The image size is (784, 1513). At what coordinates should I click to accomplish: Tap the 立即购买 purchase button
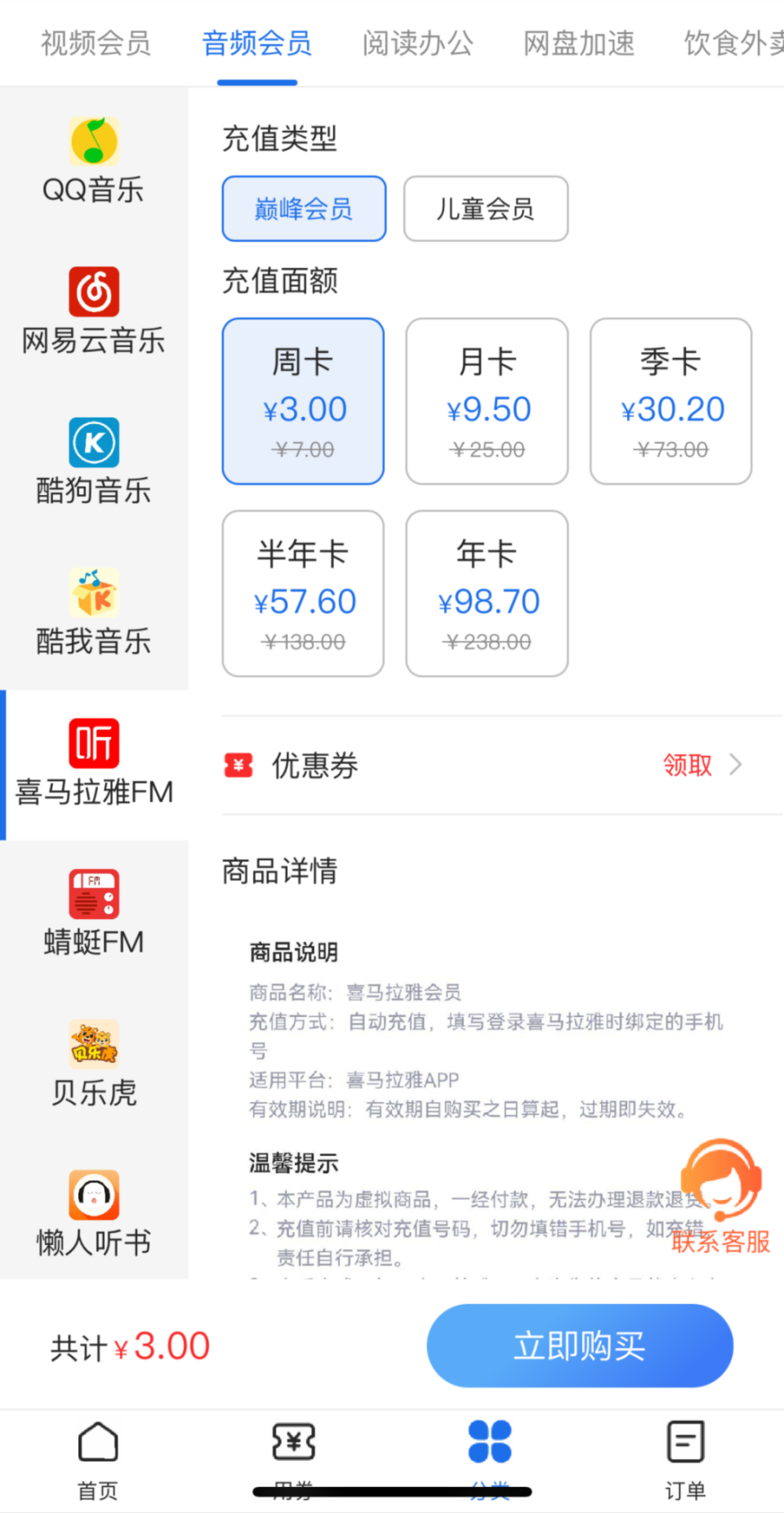click(x=579, y=1346)
